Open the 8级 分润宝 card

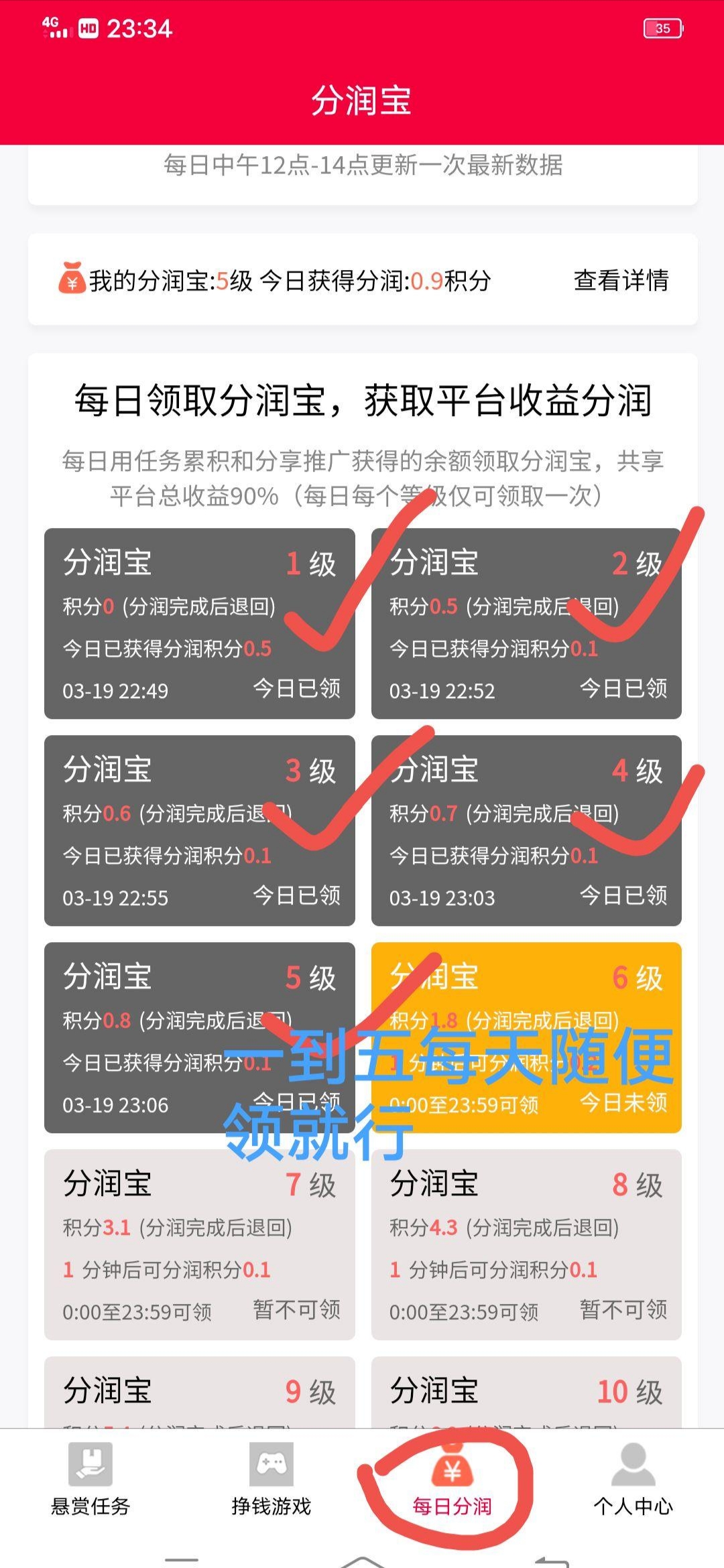tap(526, 1244)
